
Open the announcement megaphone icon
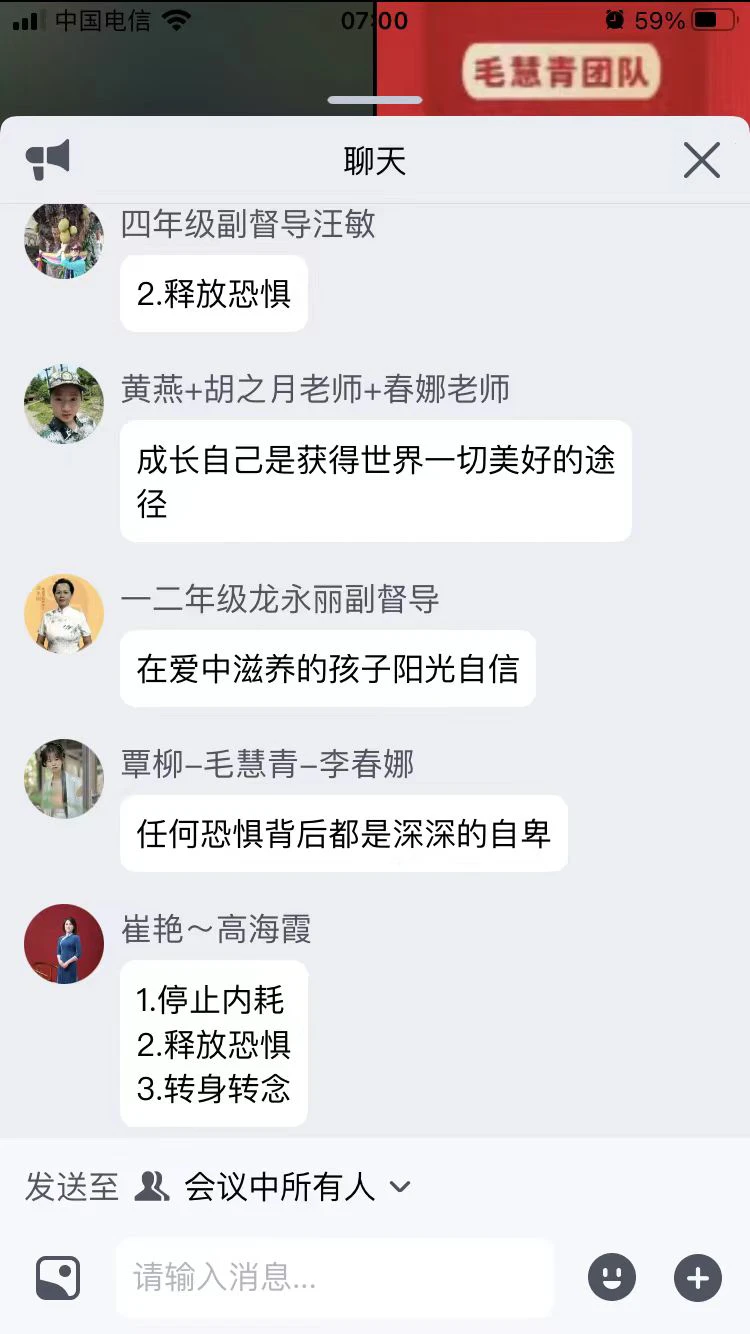click(48, 160)
